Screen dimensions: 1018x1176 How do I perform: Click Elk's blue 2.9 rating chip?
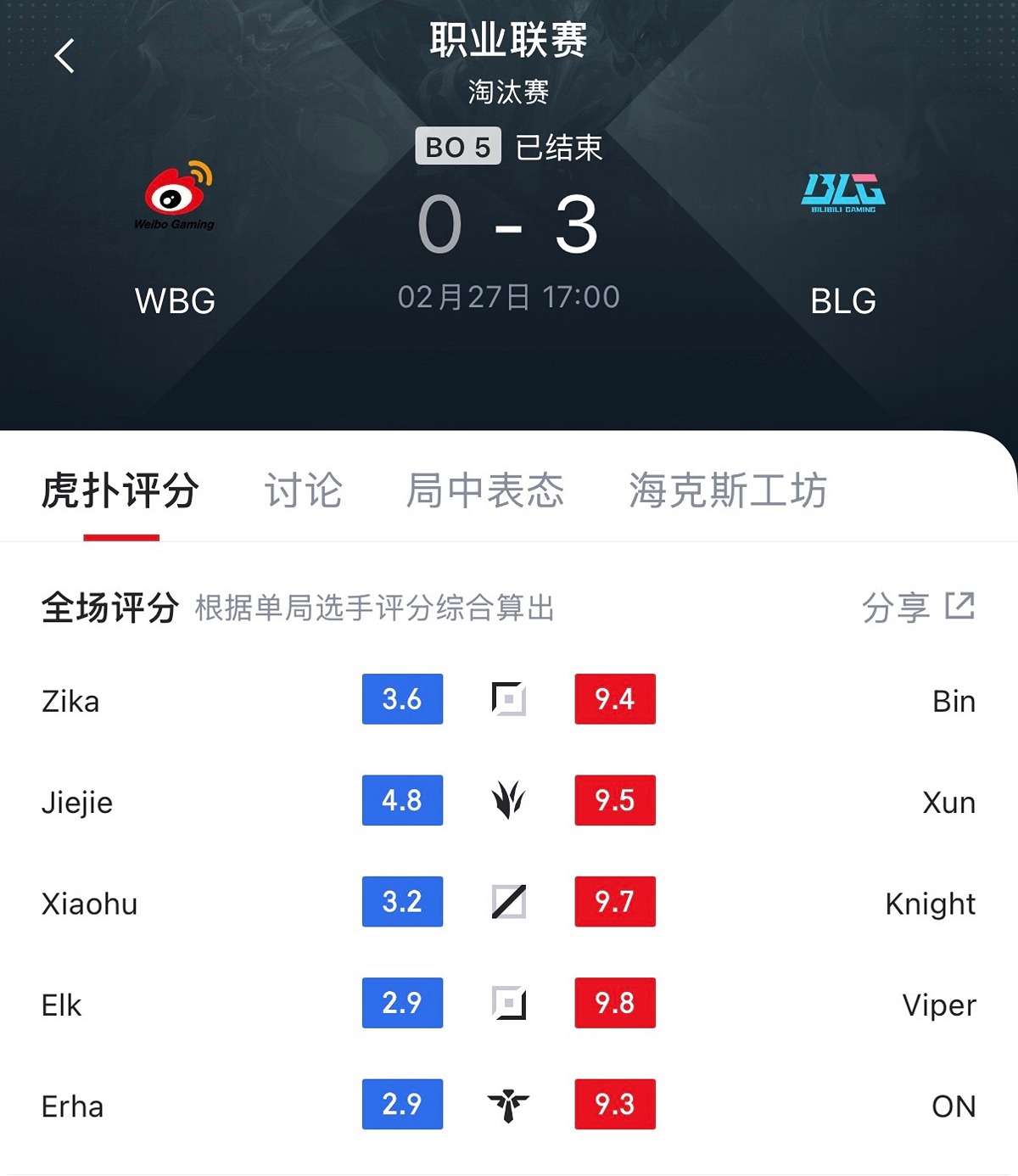[402, 1003]
